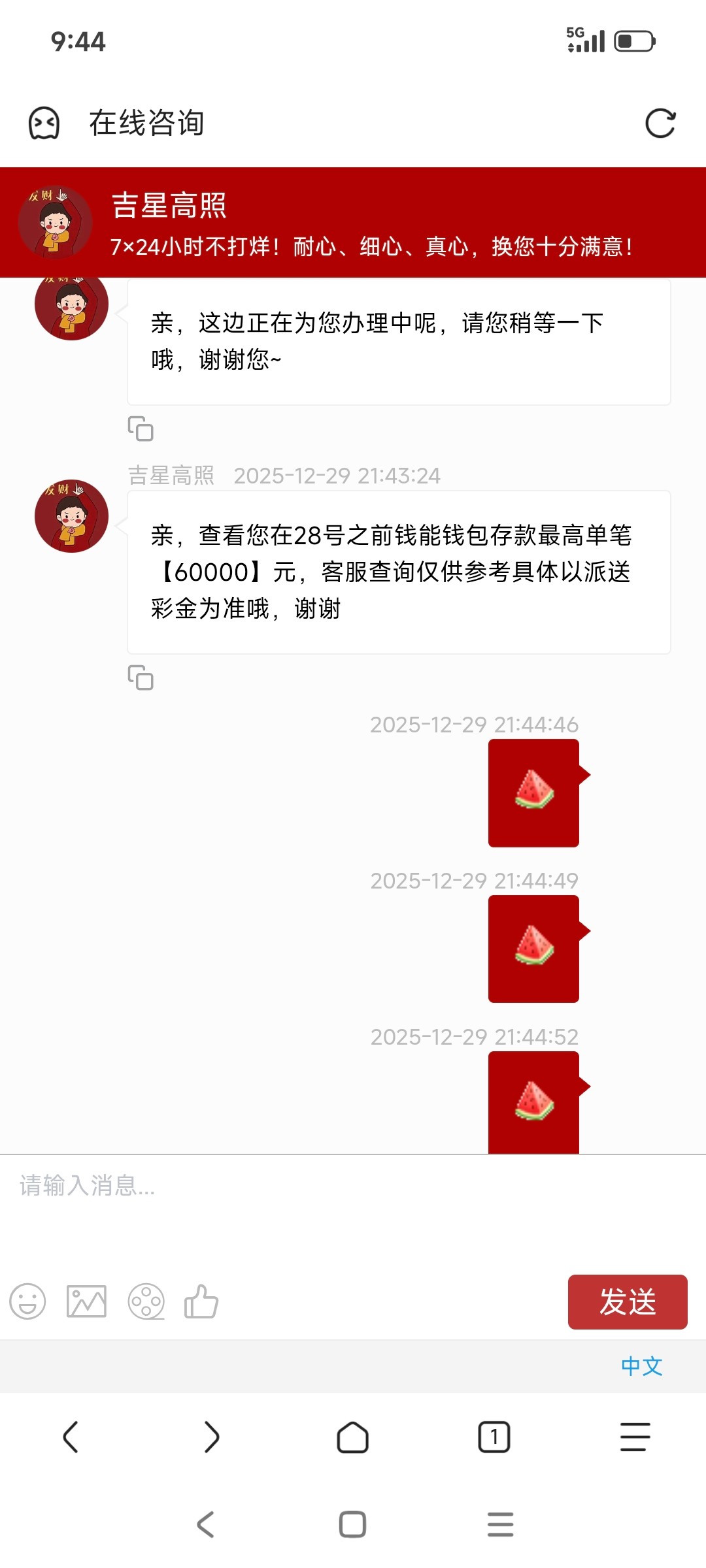
Task: Tap the system home button
Action: (352, 1525)
